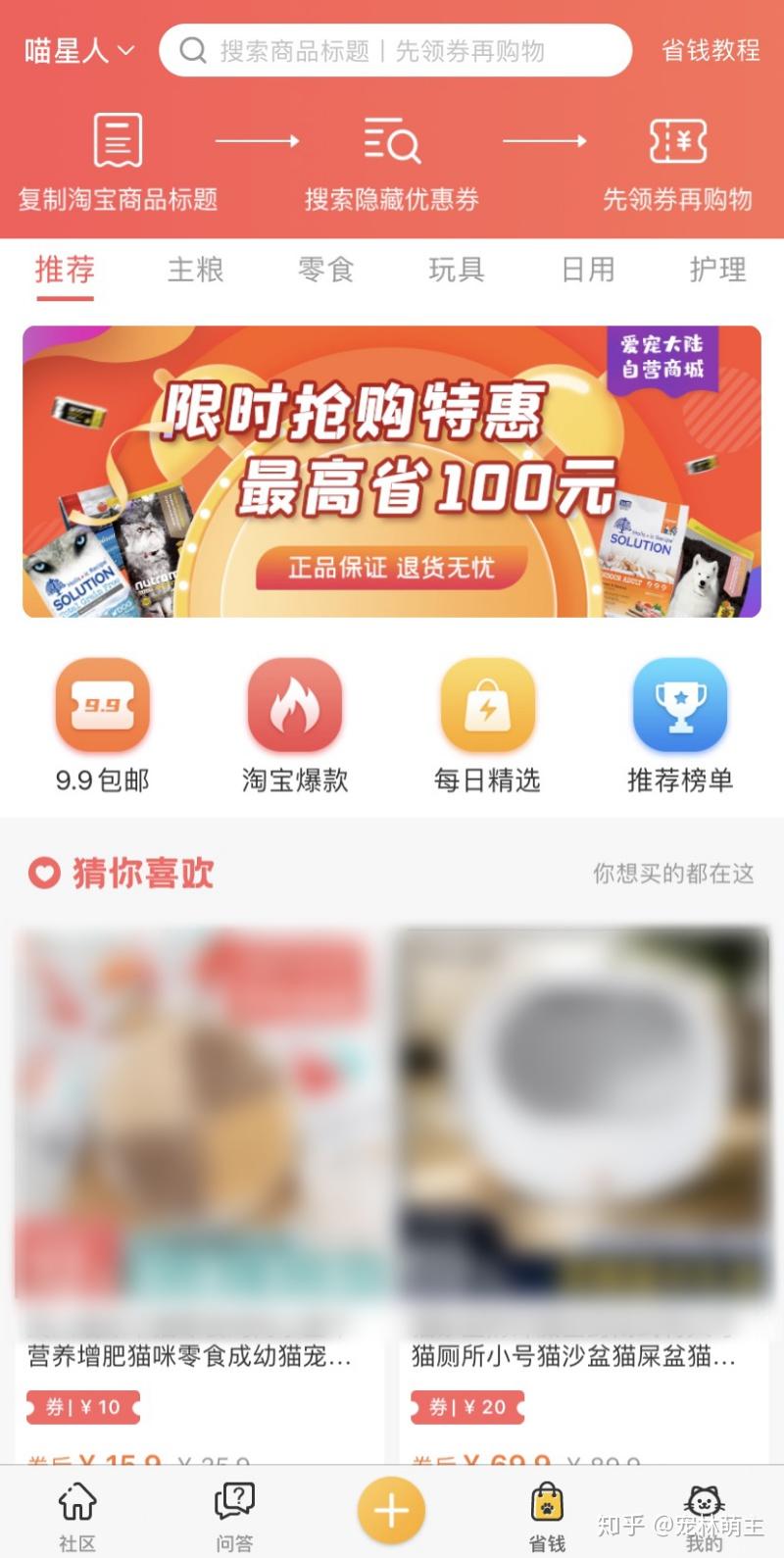The width and height of the screenshot is (784, 1558).
Task: Select the 推荐 tab
Action: 65,270
